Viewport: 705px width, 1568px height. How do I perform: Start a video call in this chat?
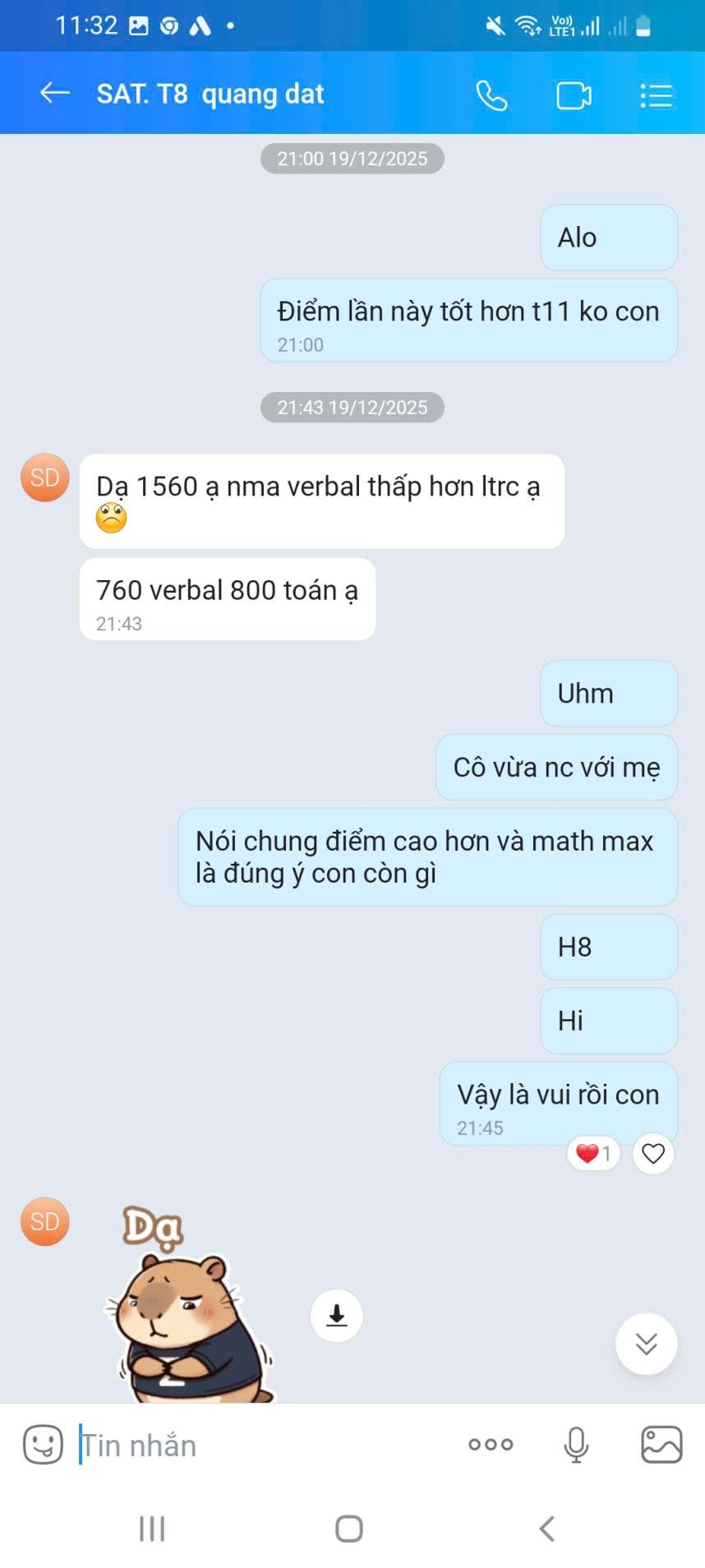pos(574,95)
